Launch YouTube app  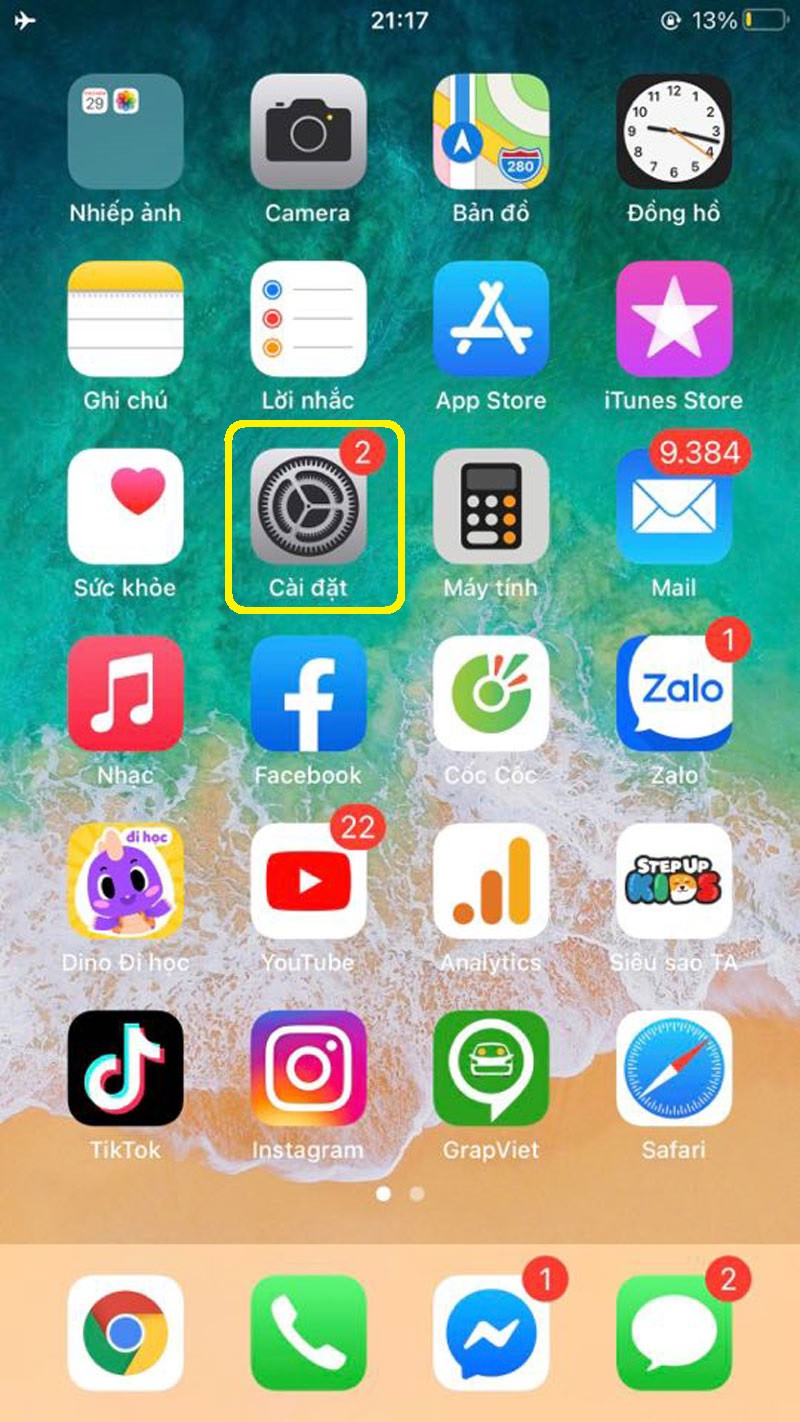pyautogui.click(x=308, y=881)
